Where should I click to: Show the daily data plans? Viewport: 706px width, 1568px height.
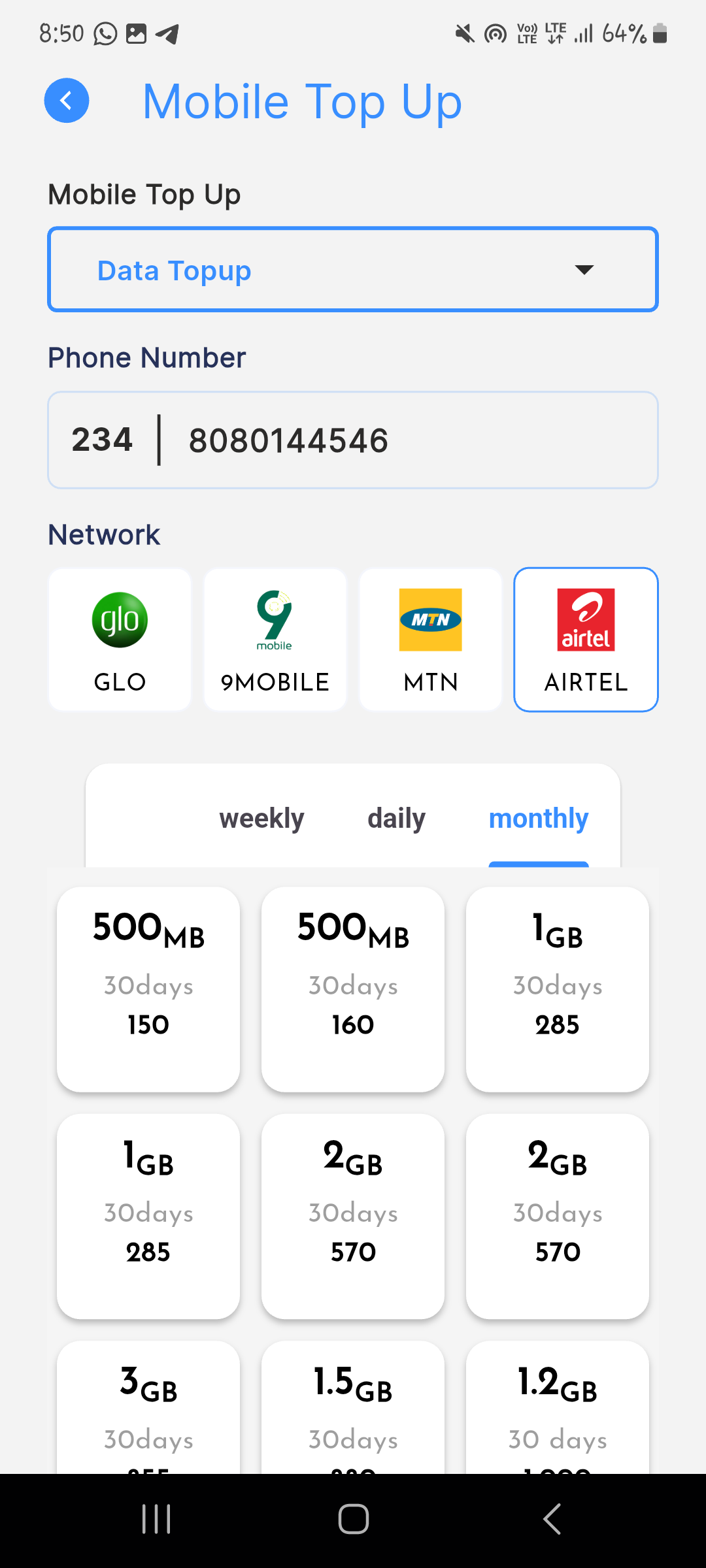[x=396, y=819]
